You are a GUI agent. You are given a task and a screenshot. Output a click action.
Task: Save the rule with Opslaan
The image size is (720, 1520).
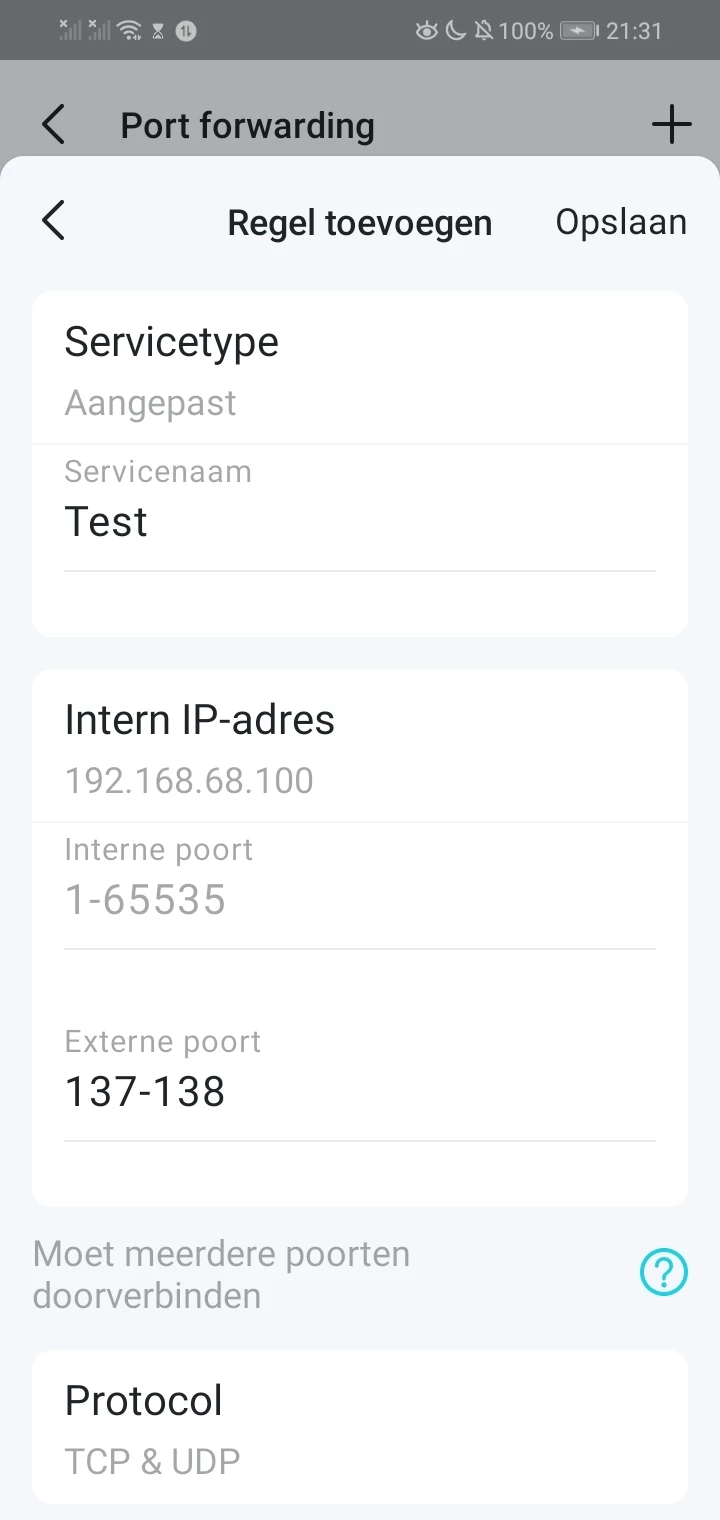621,222
